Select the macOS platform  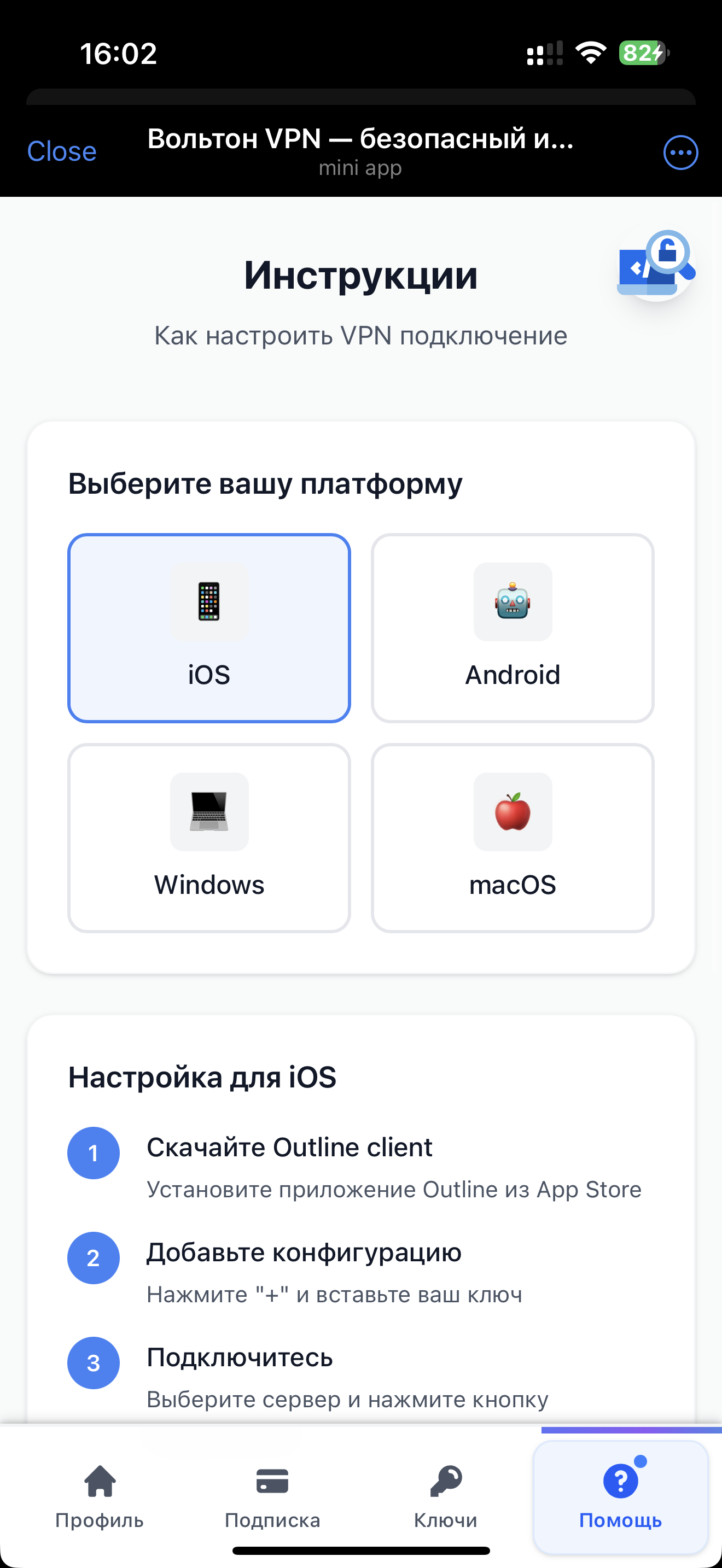513,839
